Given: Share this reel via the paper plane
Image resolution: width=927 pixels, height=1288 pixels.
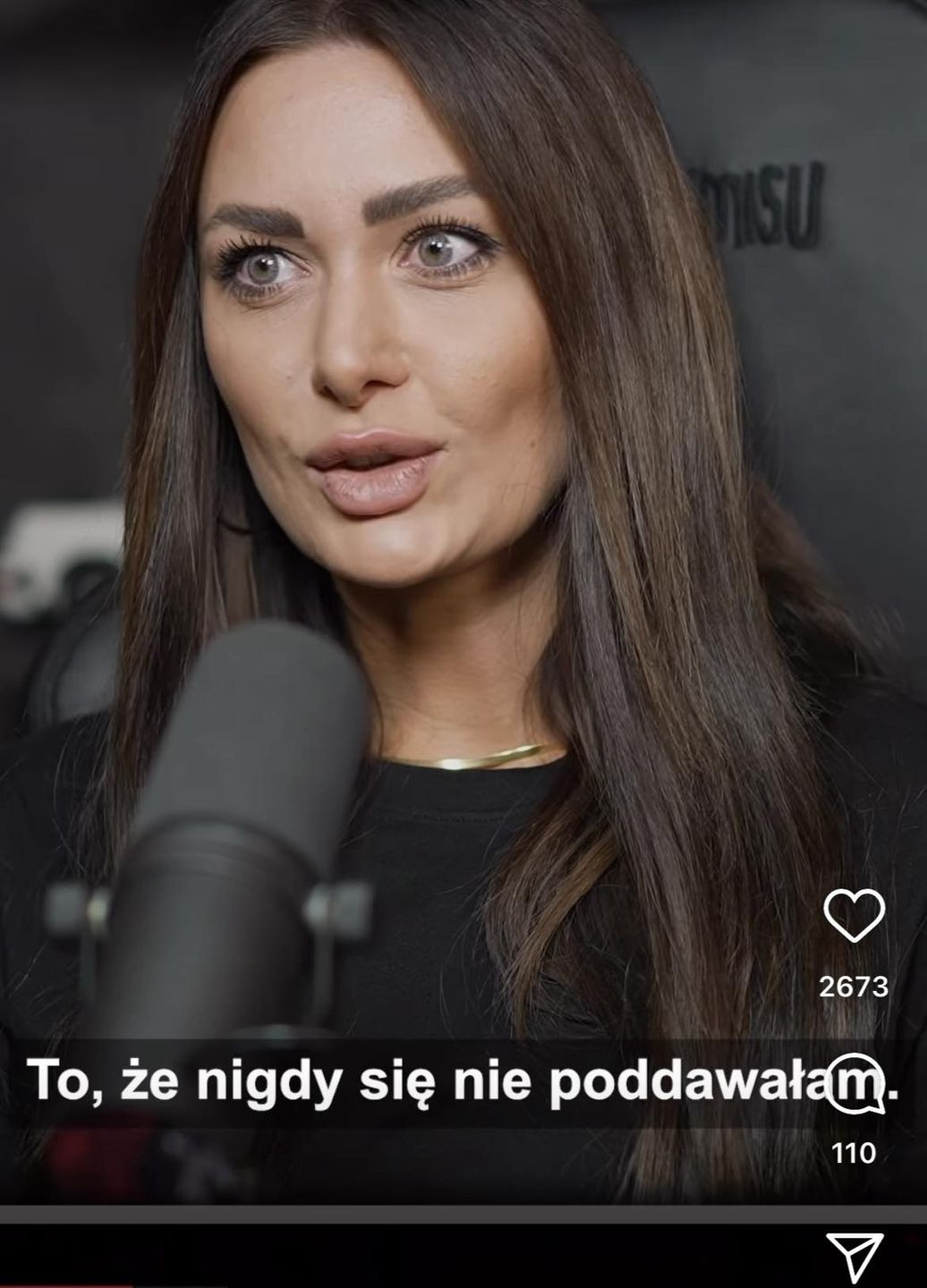Looking at the screenshot, I should (854, 1257).
